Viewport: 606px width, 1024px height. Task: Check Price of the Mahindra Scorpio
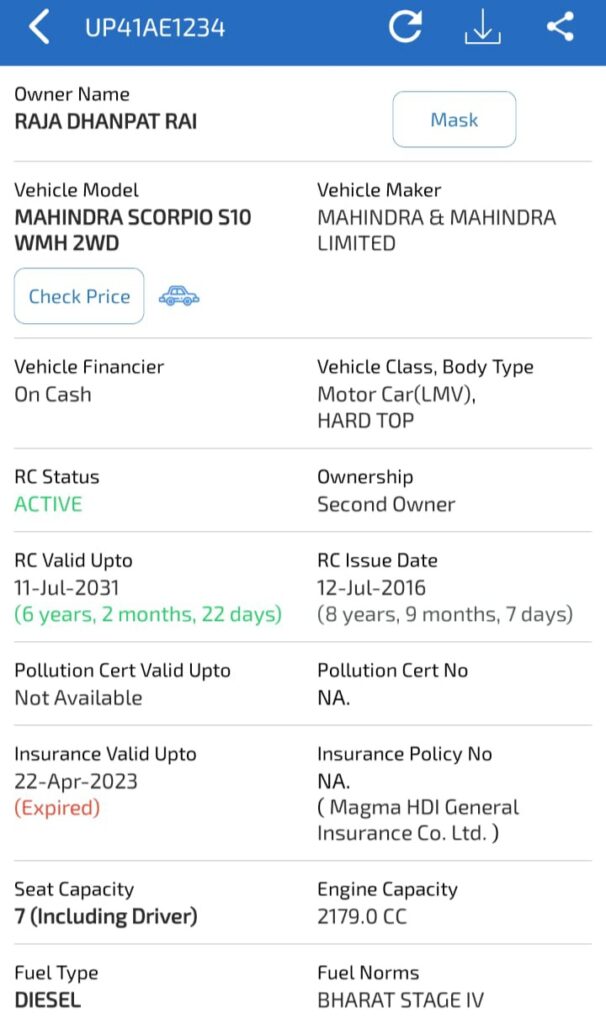pyautogui.click(x=79, y=296)
